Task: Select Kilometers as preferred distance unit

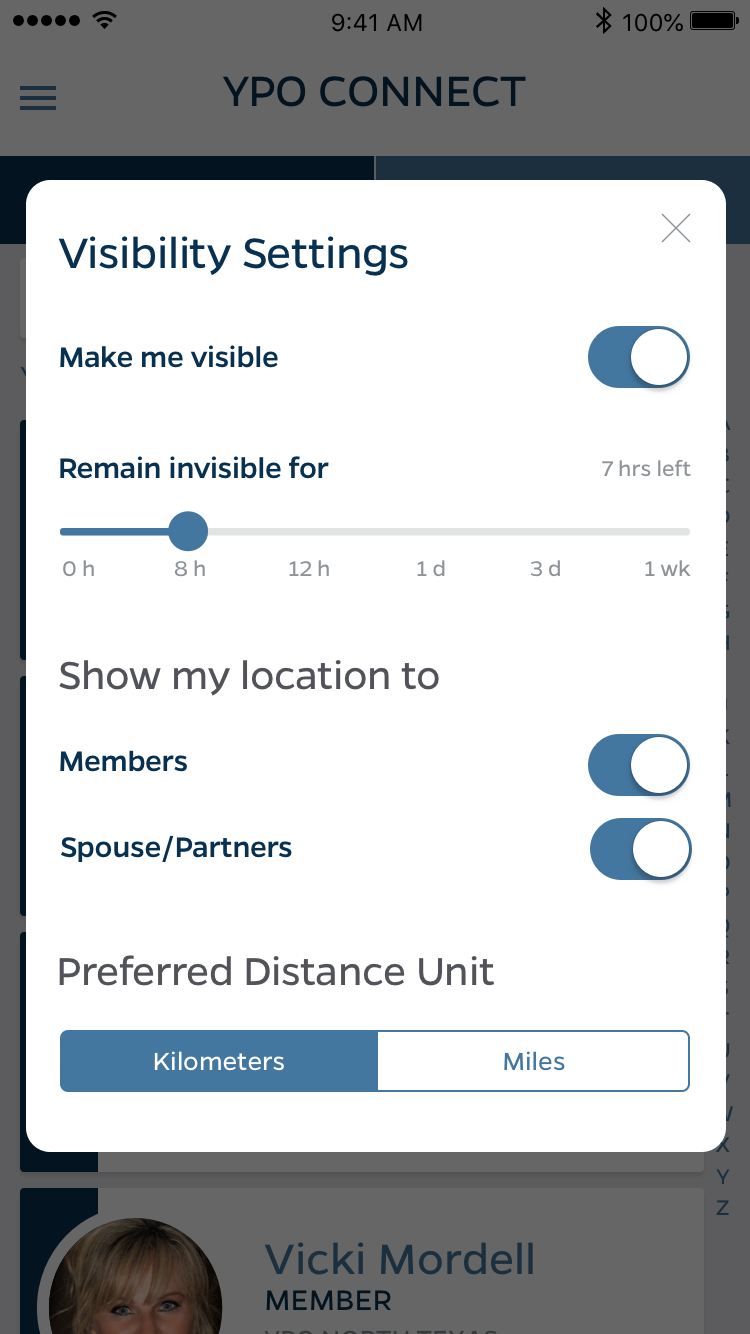Action: [x=218, y=1060]
